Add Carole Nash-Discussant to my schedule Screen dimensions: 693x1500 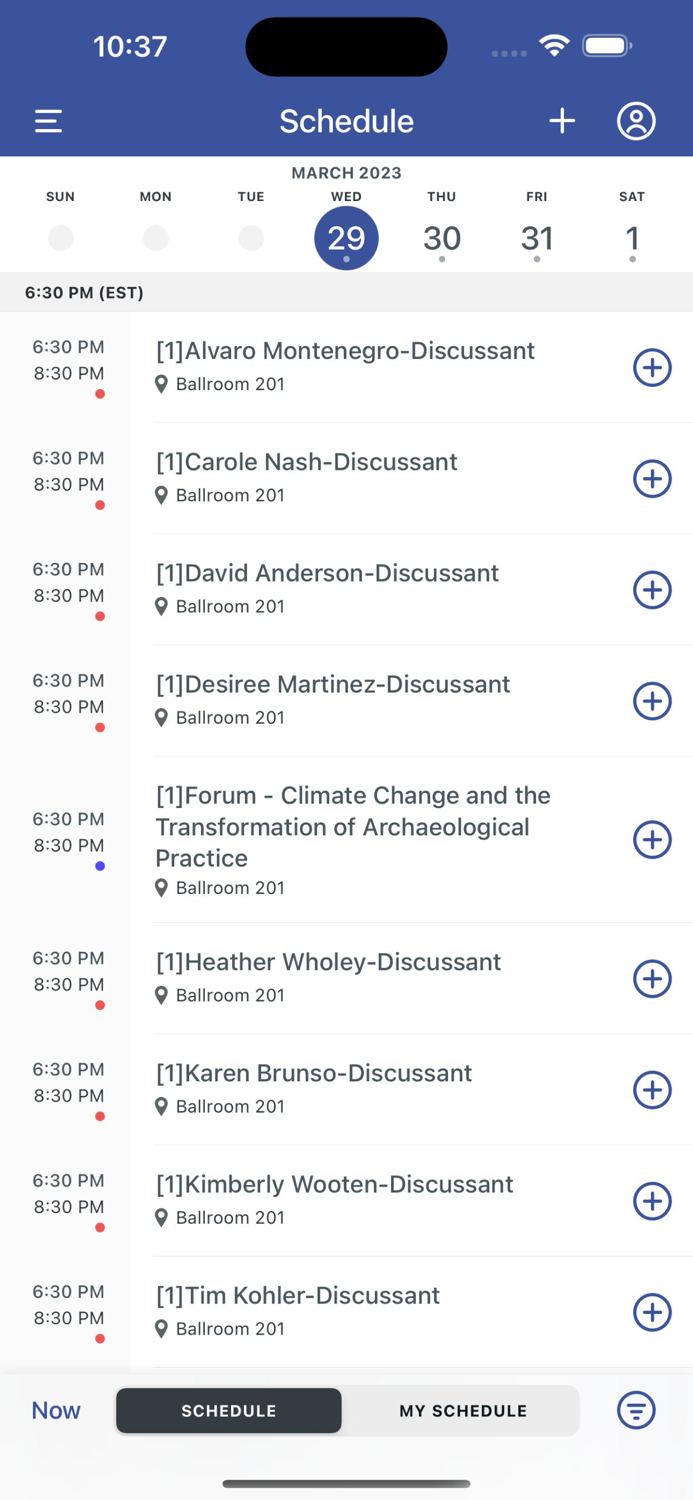click(652, 478)
